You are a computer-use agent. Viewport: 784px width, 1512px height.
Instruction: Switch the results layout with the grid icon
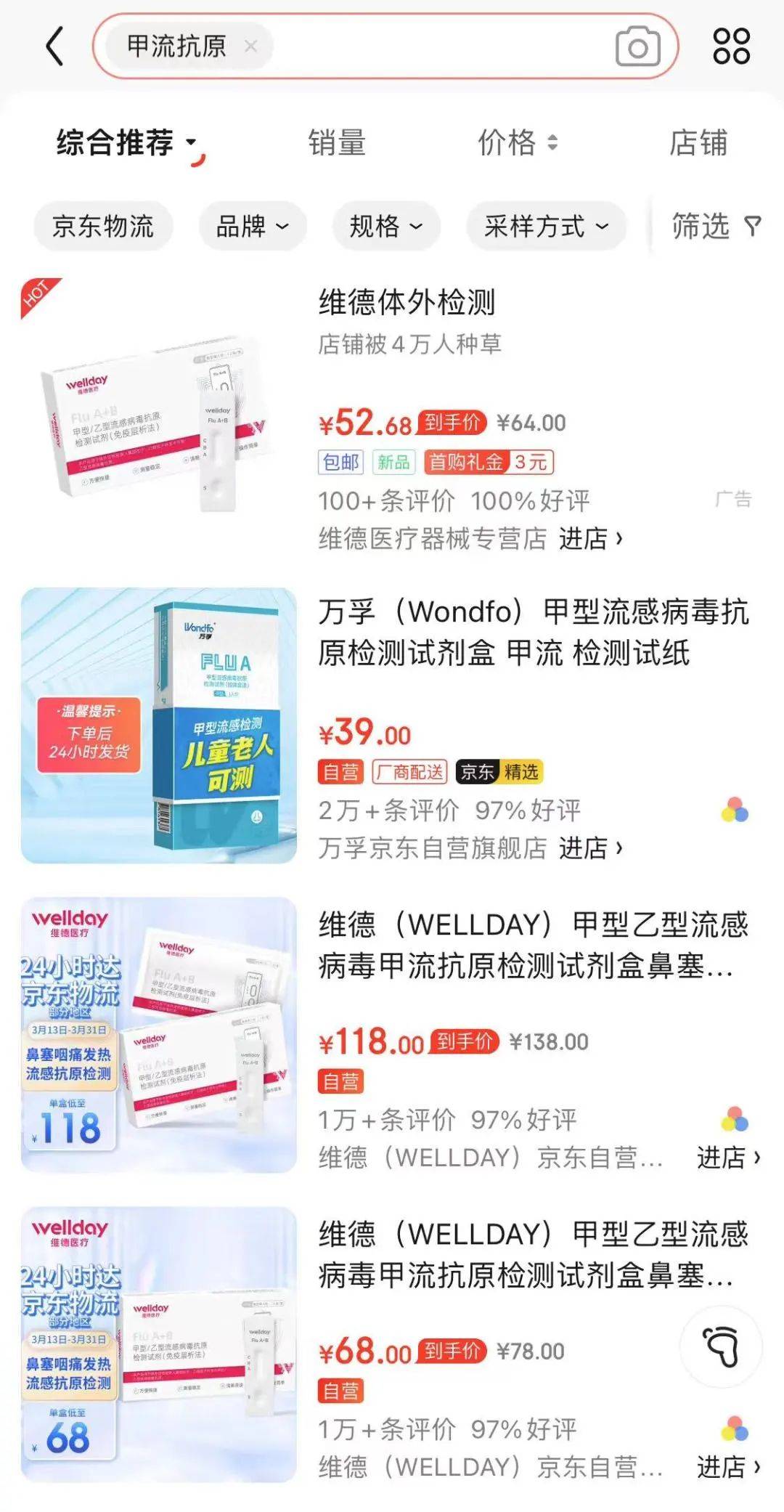click(x=731, y=46)
